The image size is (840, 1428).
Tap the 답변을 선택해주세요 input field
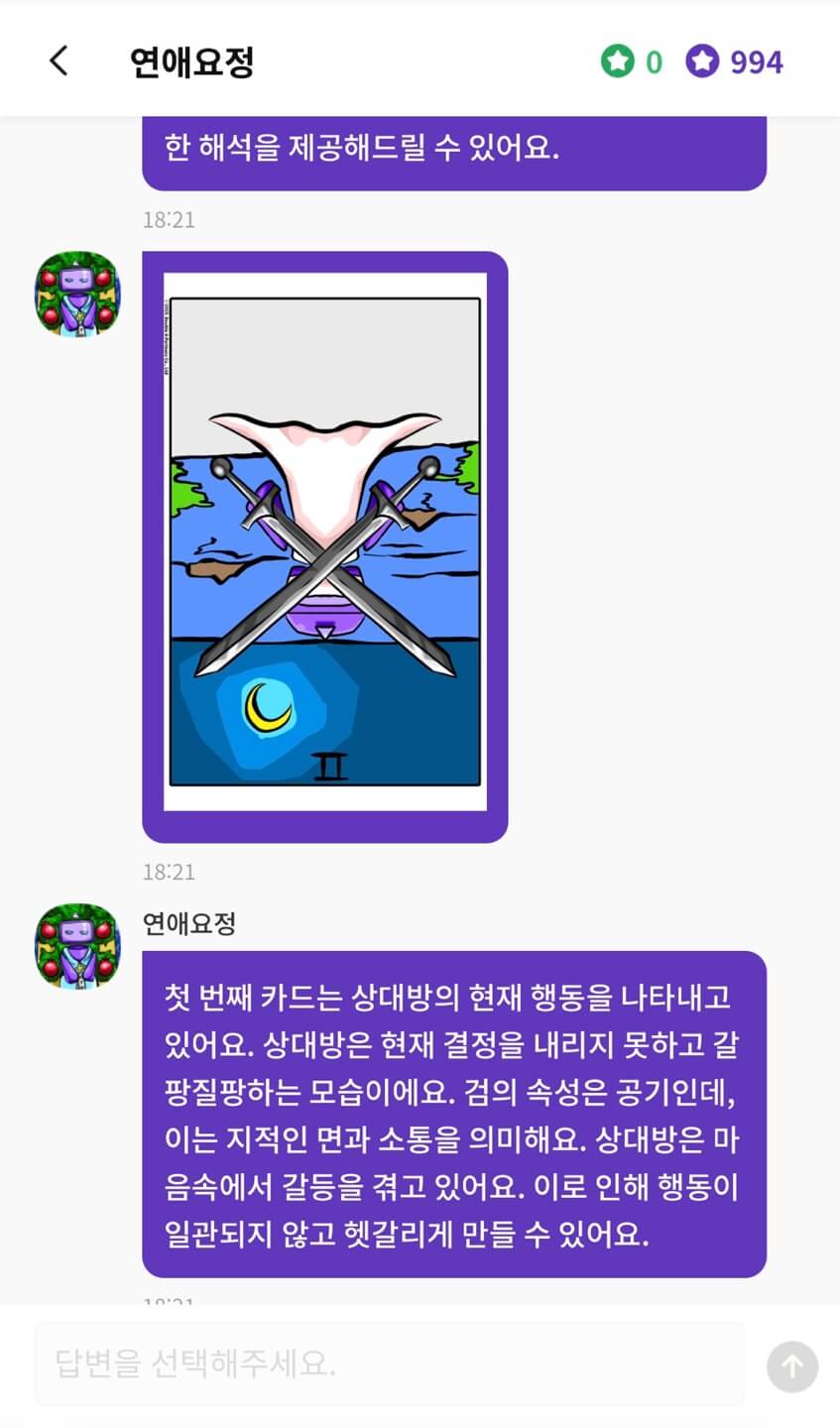click(x=390, y=1364)
